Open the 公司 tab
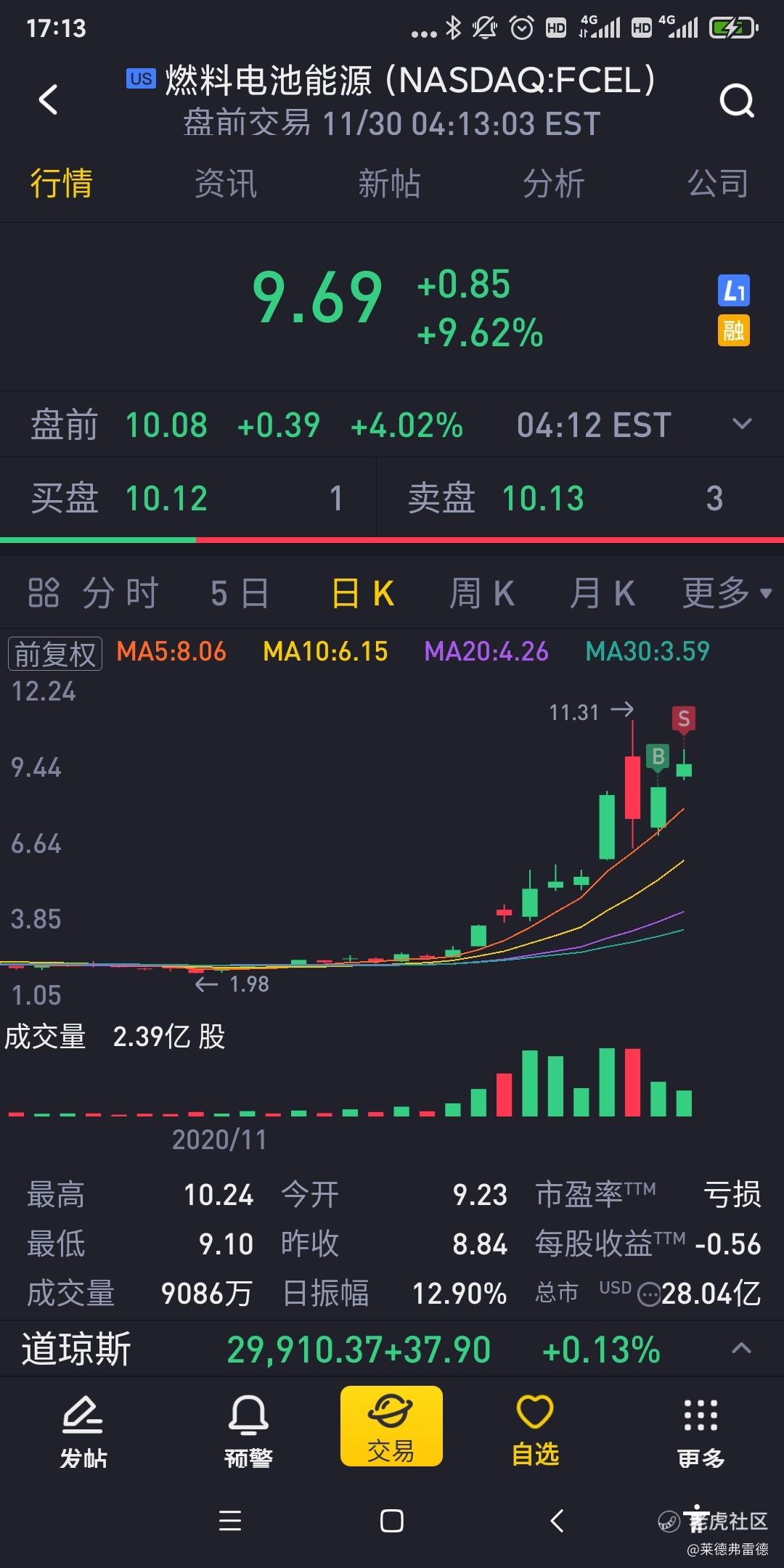784x1568 pixels. click(718, 184)
